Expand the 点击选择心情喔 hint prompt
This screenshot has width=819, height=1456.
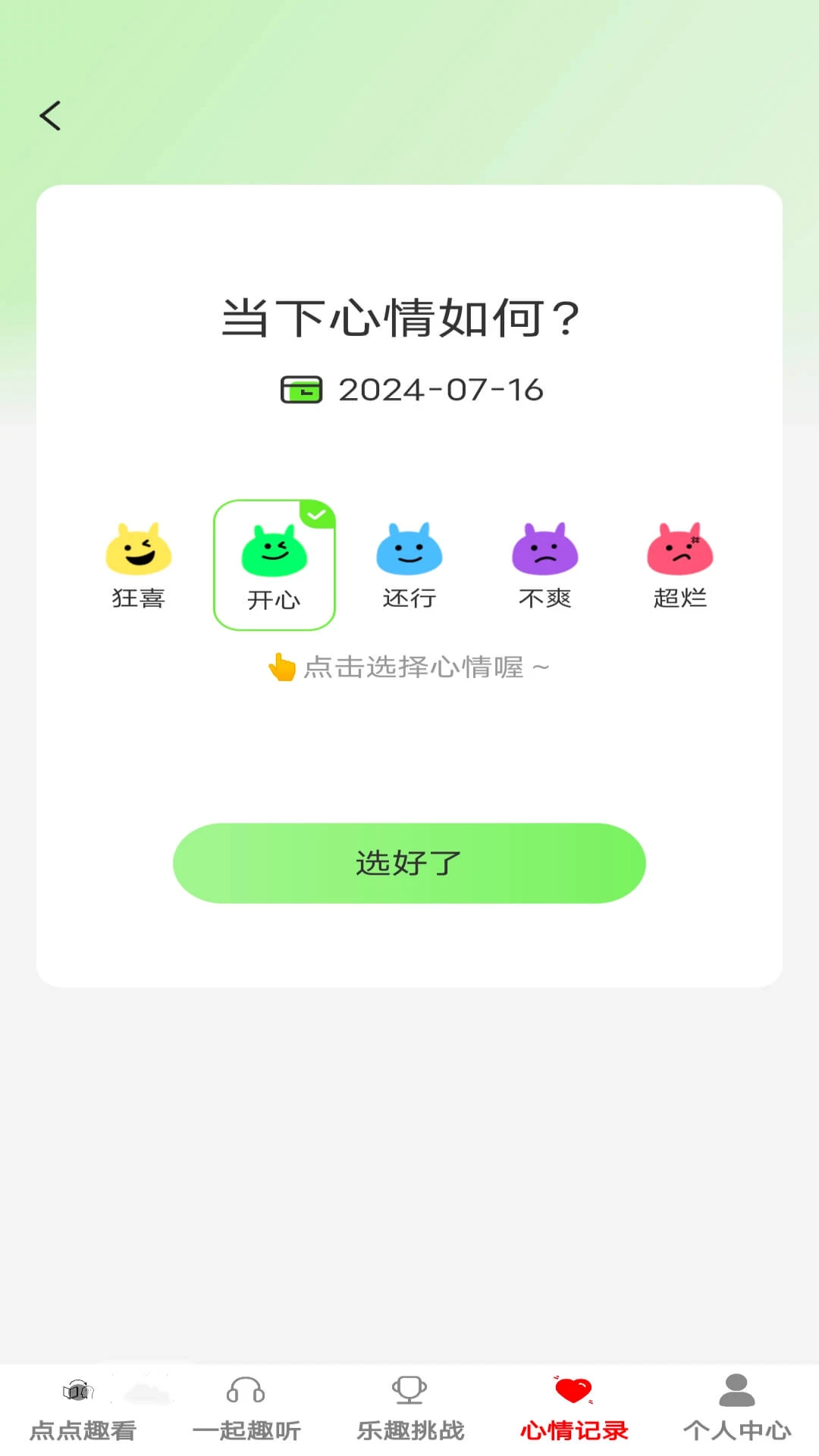409,667
